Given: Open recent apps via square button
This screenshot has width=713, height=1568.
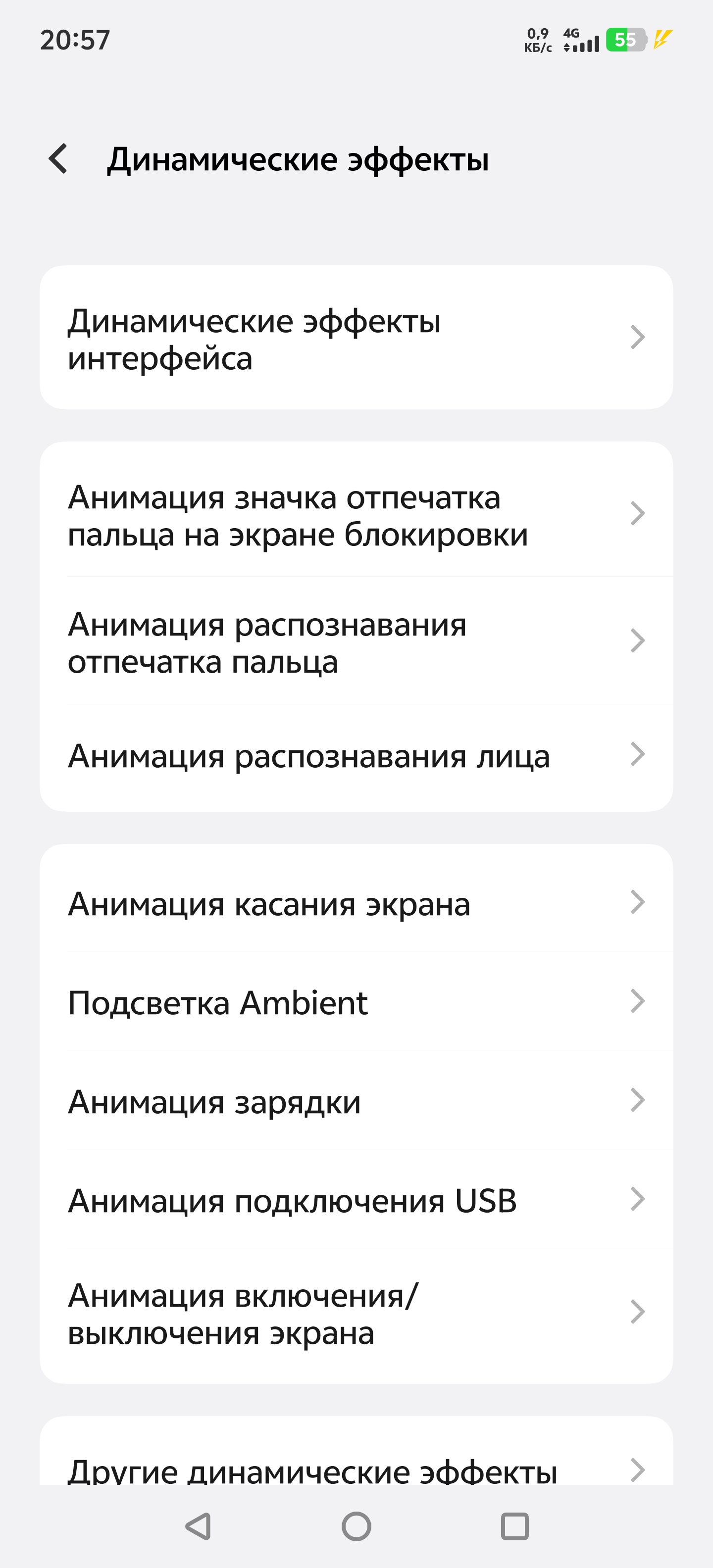Looking at the screenshot, I should (514, 1526).
